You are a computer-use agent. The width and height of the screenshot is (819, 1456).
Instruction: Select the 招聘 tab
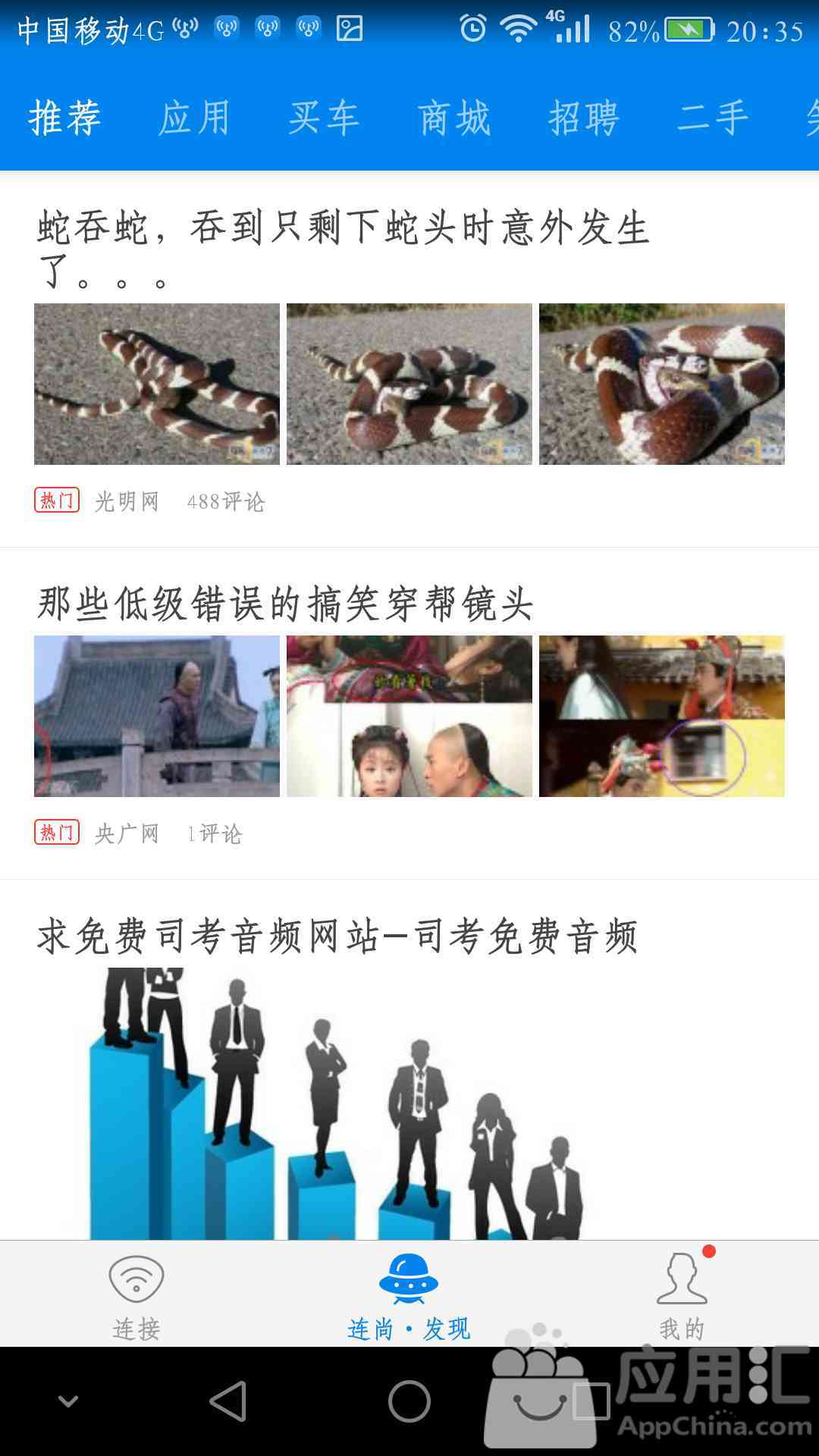(584, 119)
